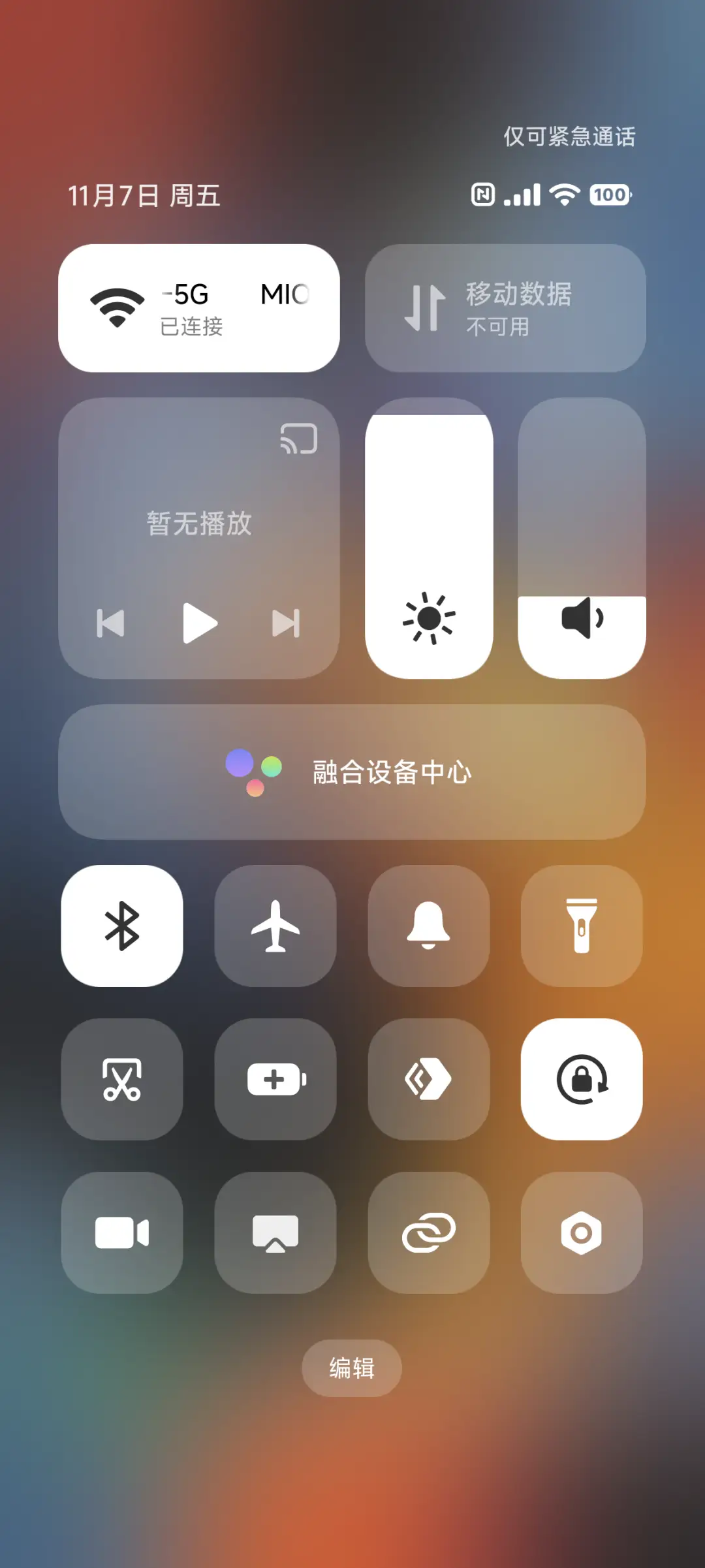Toggle Bluetooth off
The image size is (705, 1568).
122,927
